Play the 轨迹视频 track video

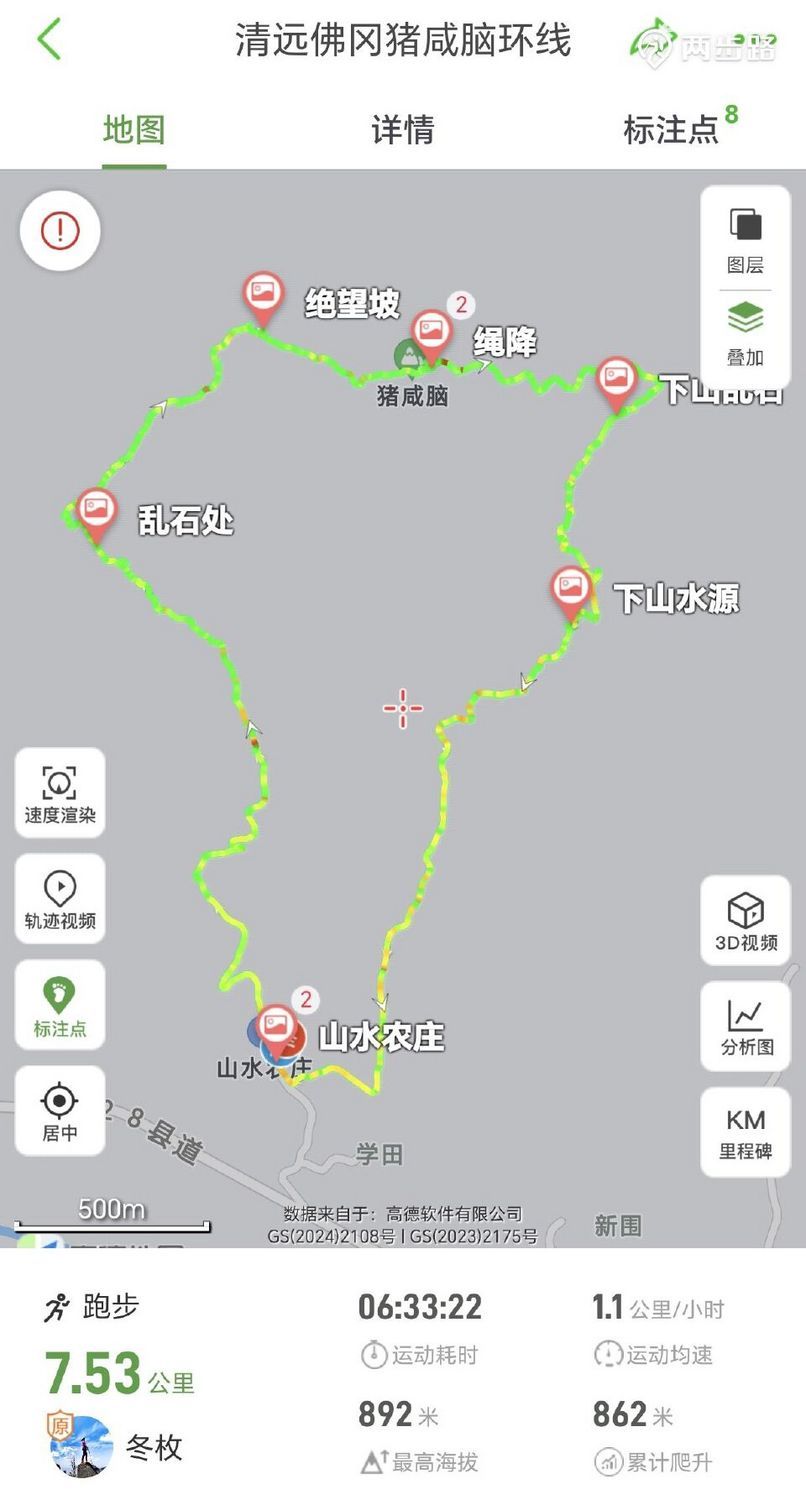point(60,899)
